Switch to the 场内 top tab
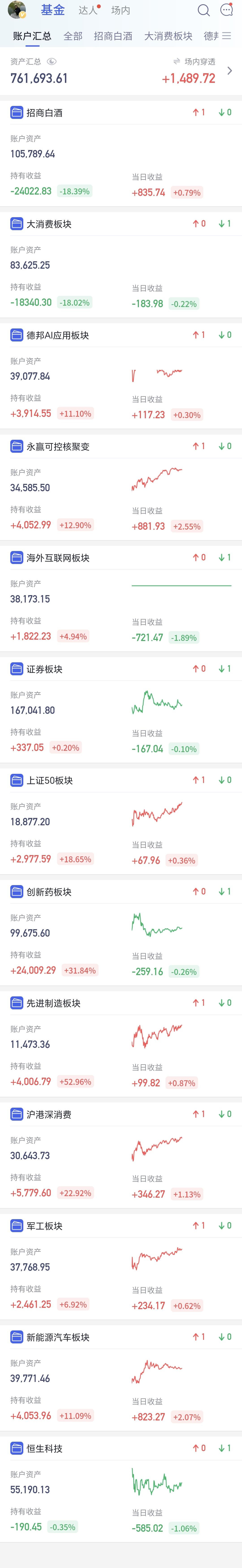The width and height of the screenshot is (242, 1568). [121, 10]
